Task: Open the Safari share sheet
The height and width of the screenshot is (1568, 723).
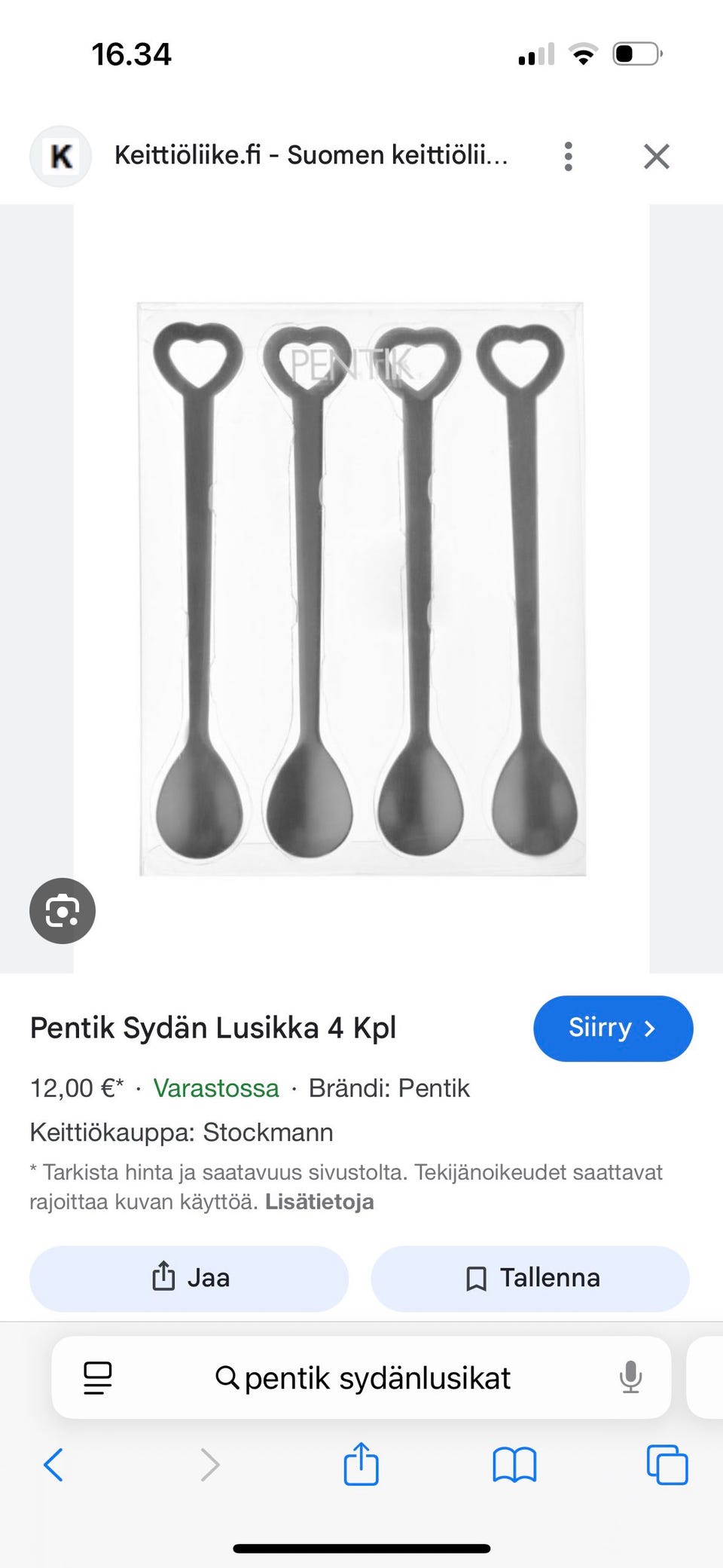Action: tap(361, 1464)
